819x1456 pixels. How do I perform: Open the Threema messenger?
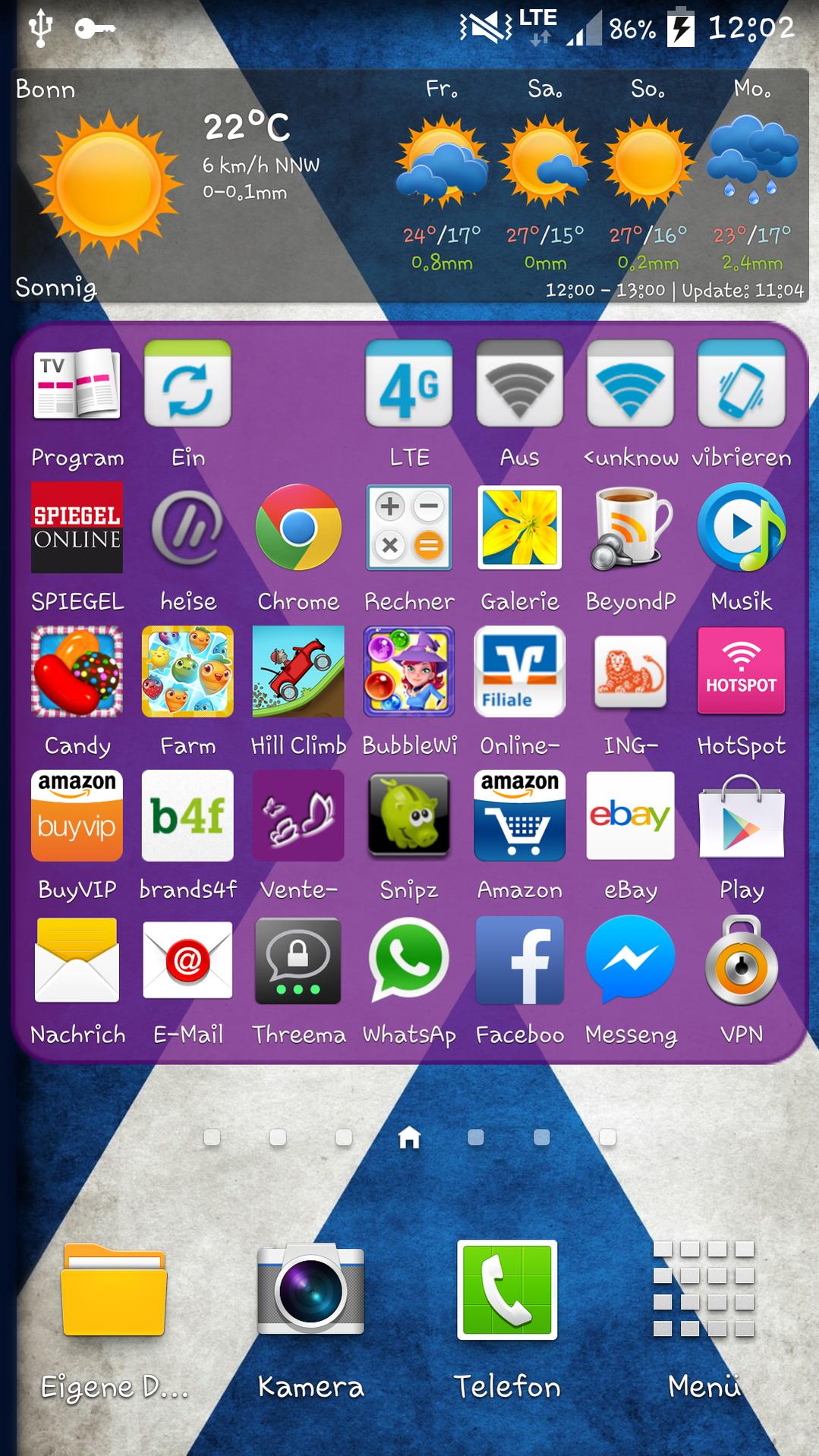click(298, 961)
